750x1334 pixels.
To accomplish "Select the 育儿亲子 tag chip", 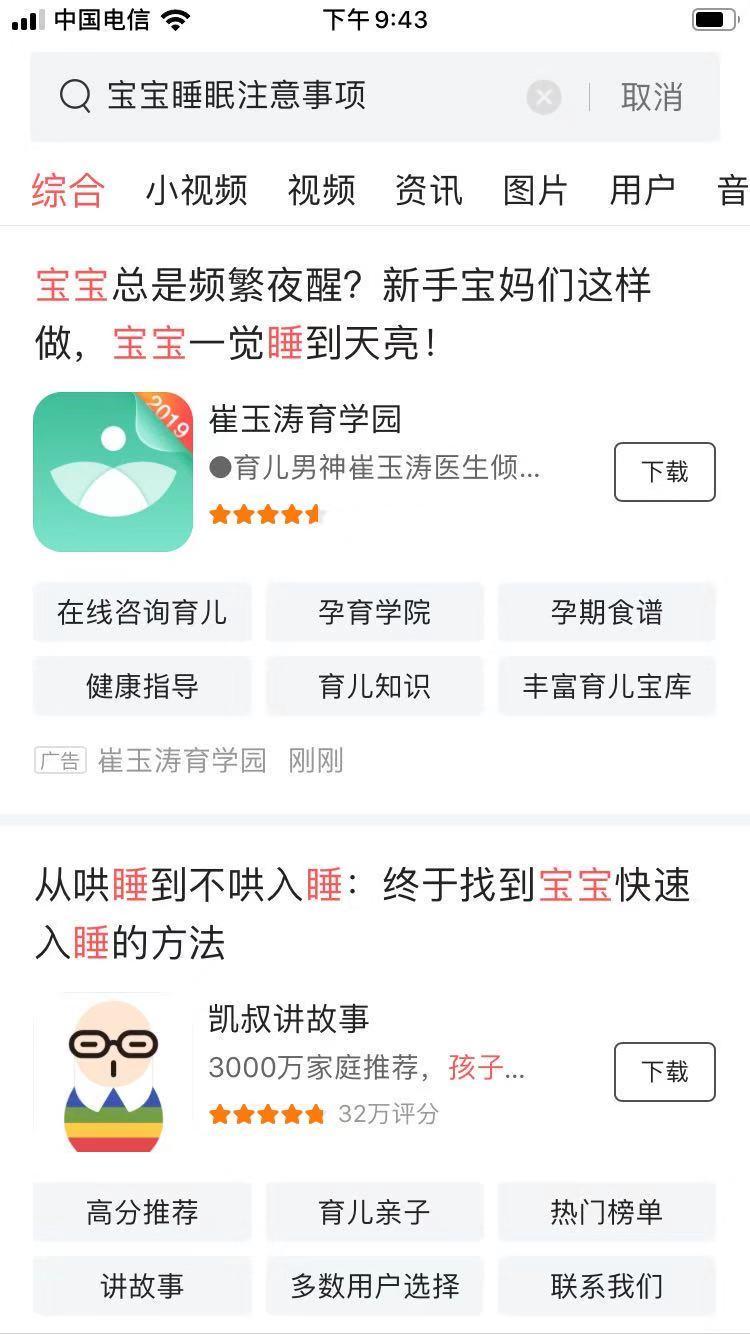I will click(x=374, y=1212).
